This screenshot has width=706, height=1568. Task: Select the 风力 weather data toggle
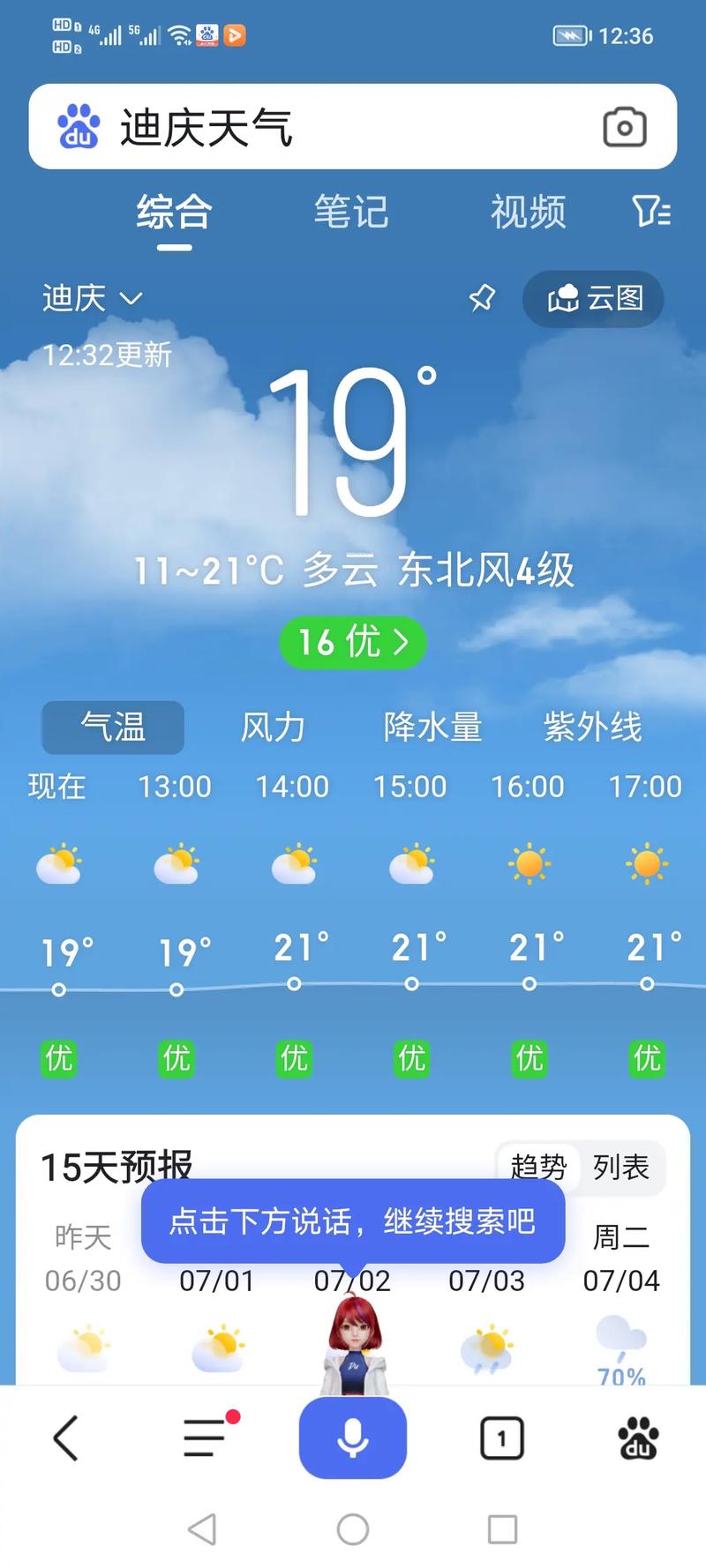click(274, 727)
